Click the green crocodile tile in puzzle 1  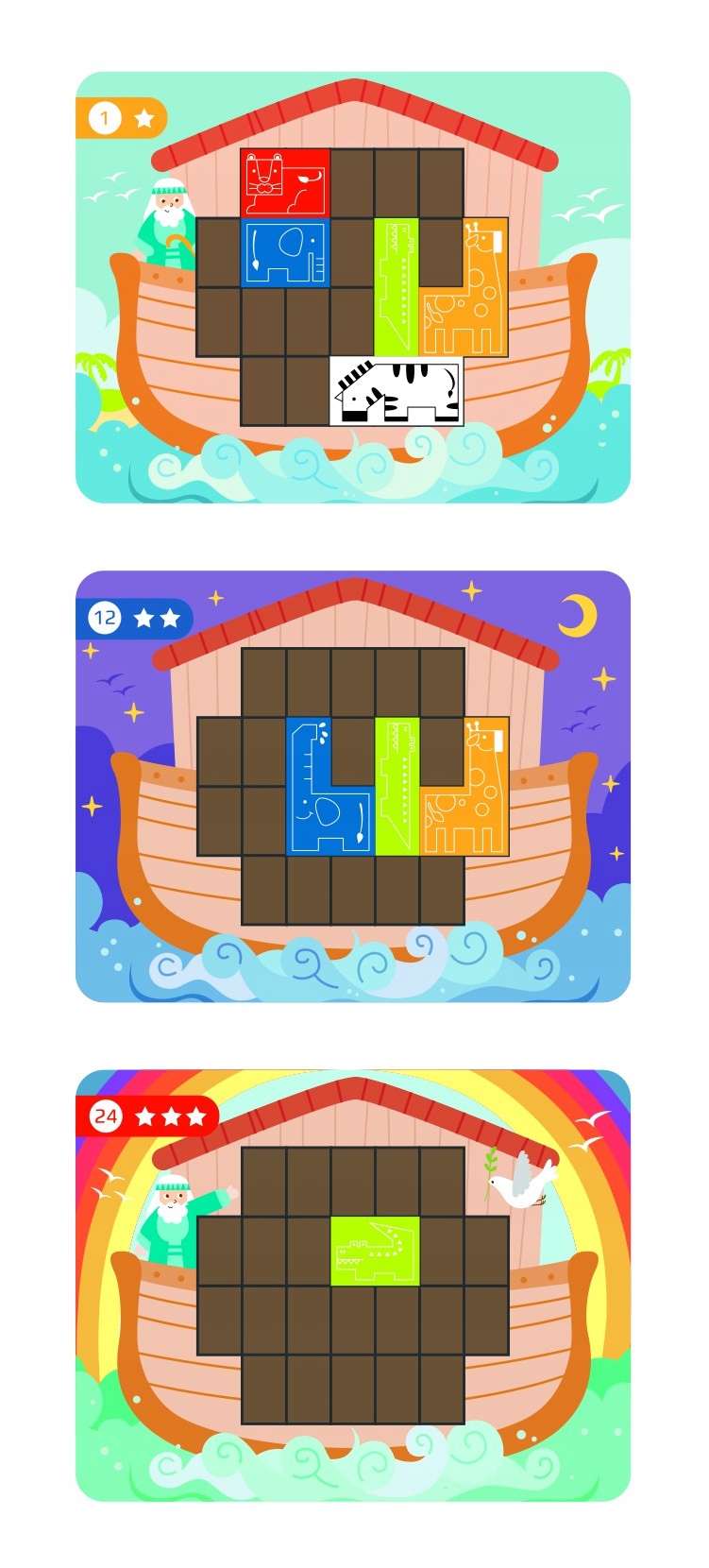click(397, 281)
